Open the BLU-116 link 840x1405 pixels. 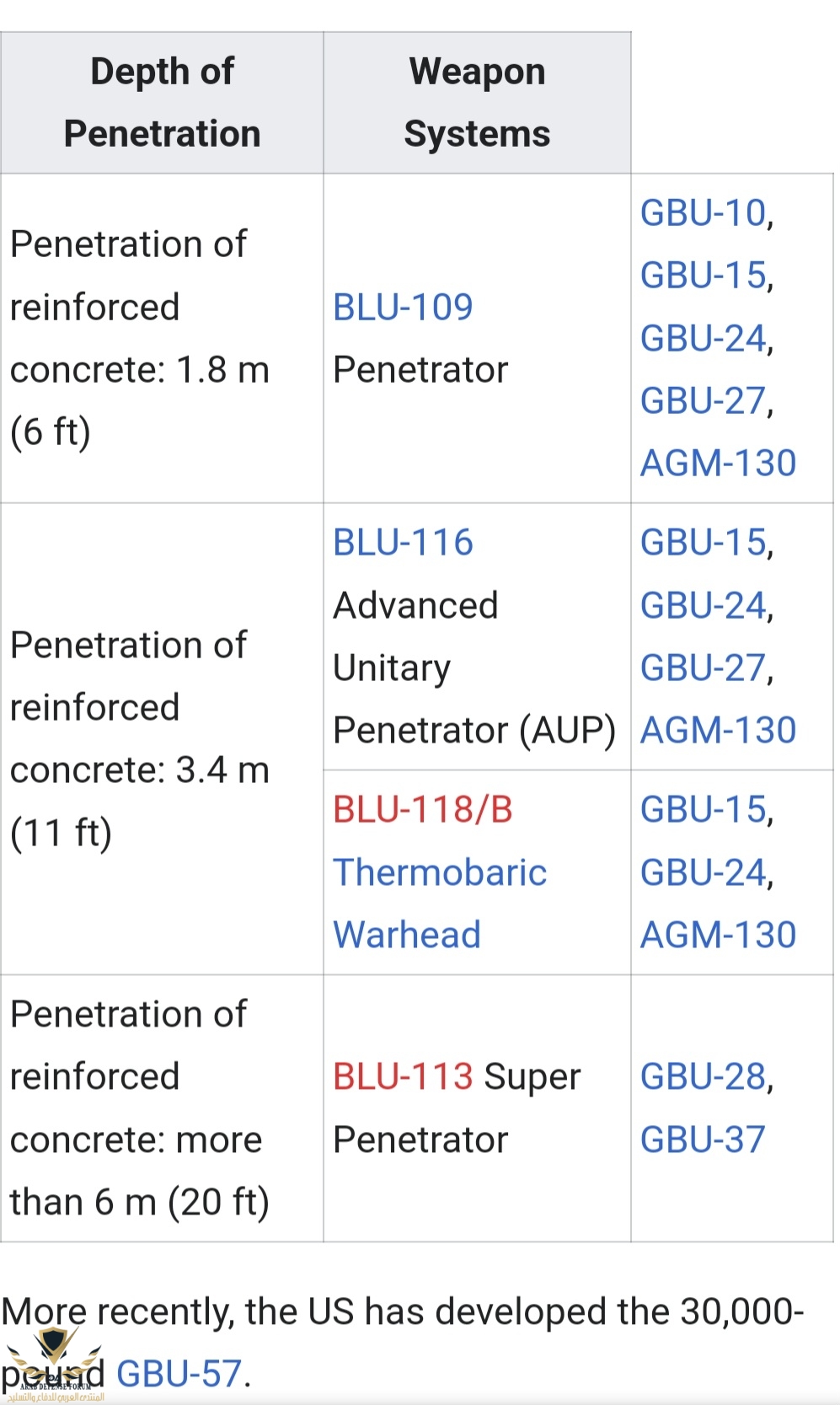point(403,543)
